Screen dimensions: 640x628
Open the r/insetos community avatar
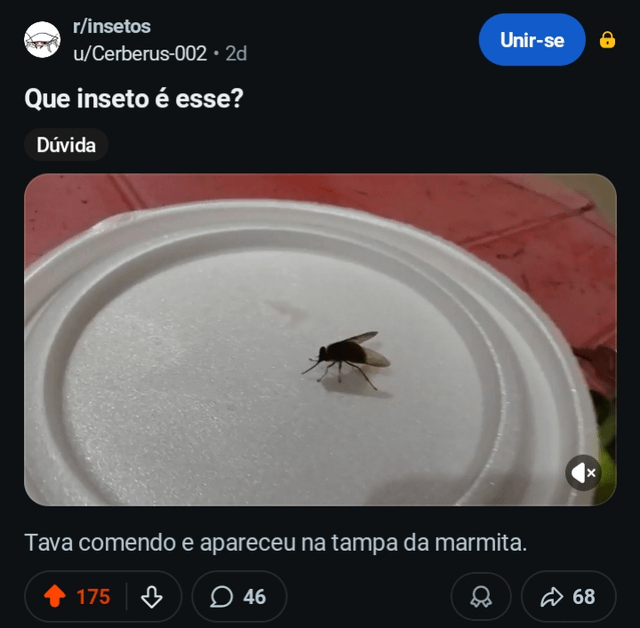click(42, 40)
